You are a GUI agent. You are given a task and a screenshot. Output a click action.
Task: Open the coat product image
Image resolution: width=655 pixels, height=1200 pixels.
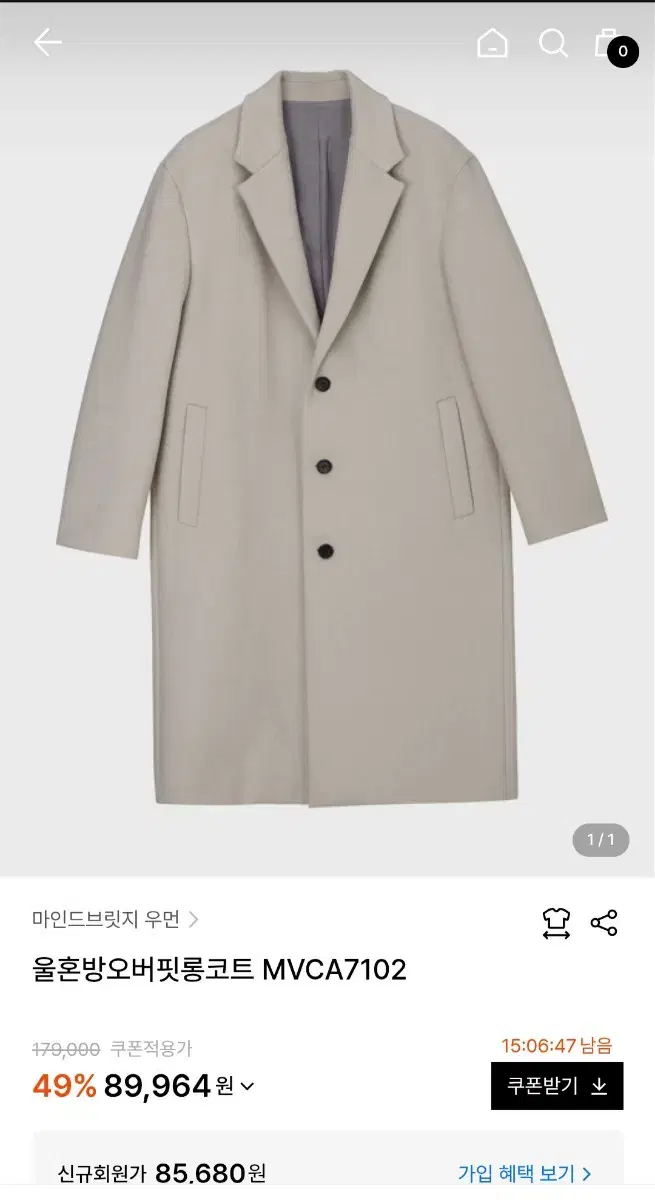(328, 440)
